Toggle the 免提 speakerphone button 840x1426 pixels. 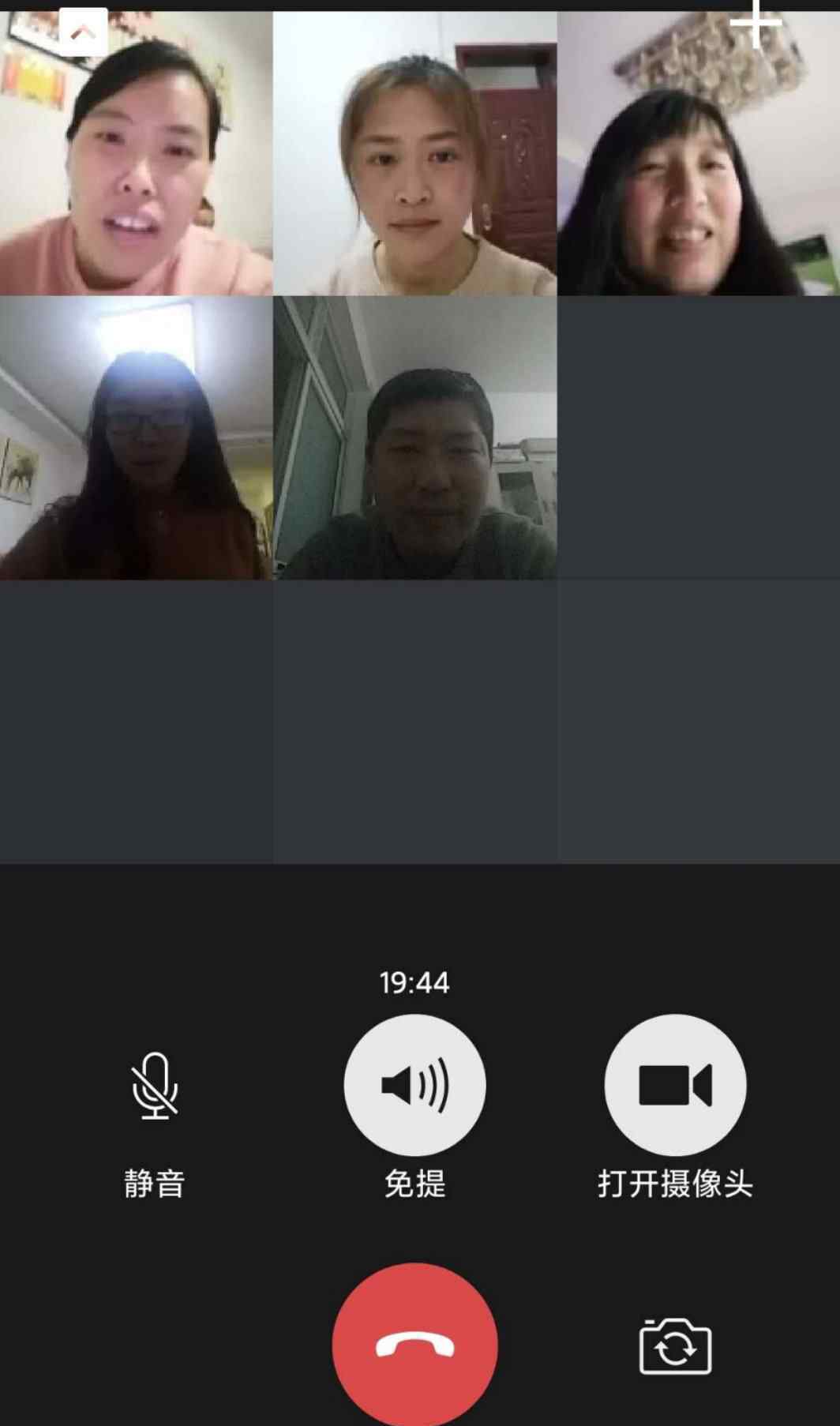tap(414, 1086)
